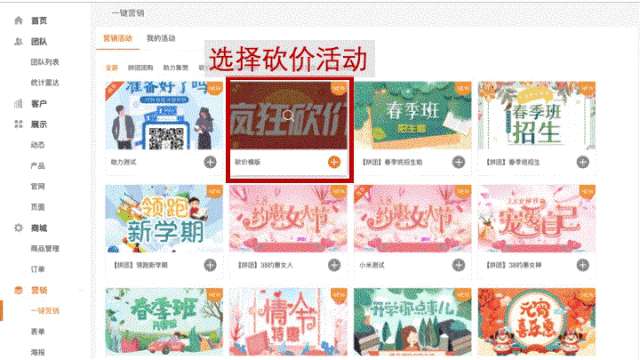Switch to the 我的活动 tab
The image size is (640, 360).
click(x=161, y=38)
